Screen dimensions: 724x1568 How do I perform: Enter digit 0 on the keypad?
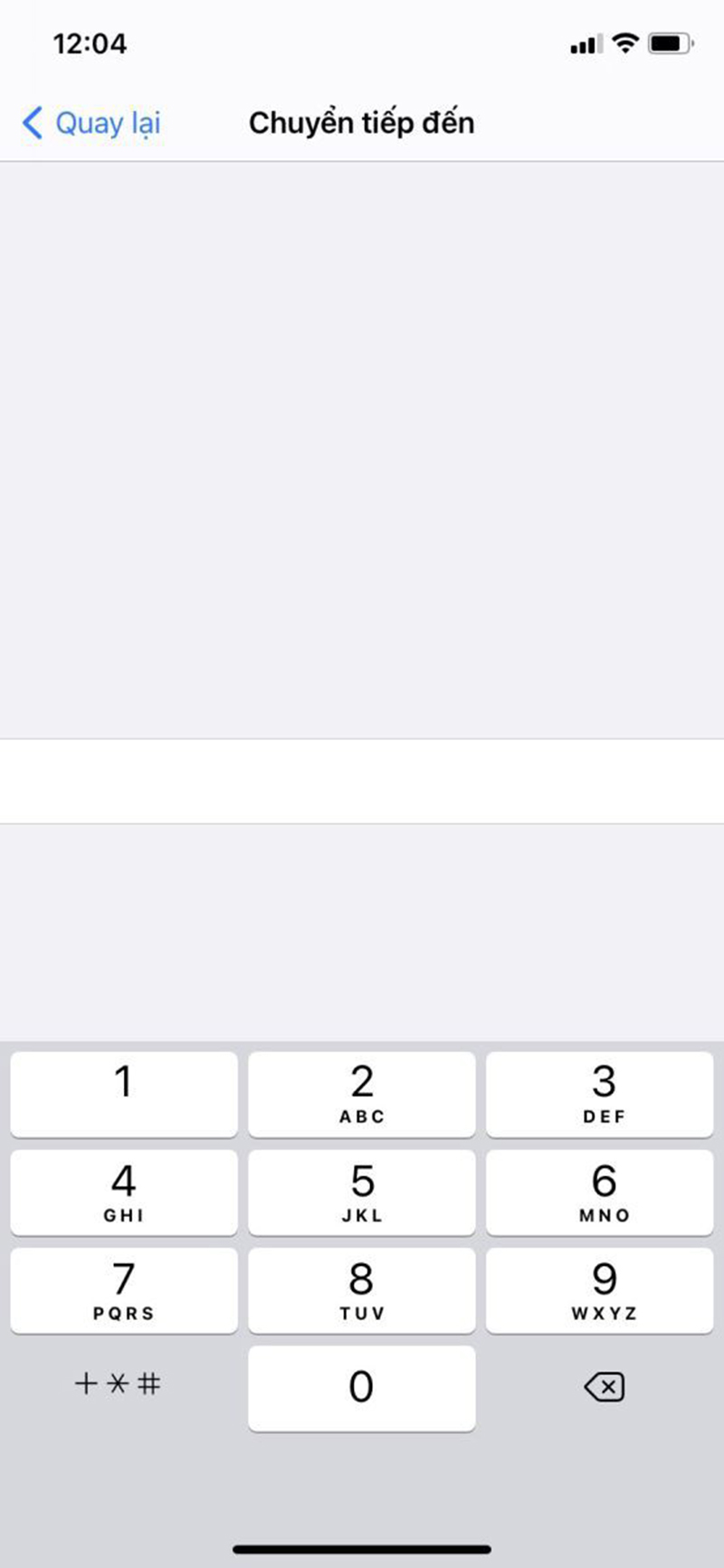362,1388
